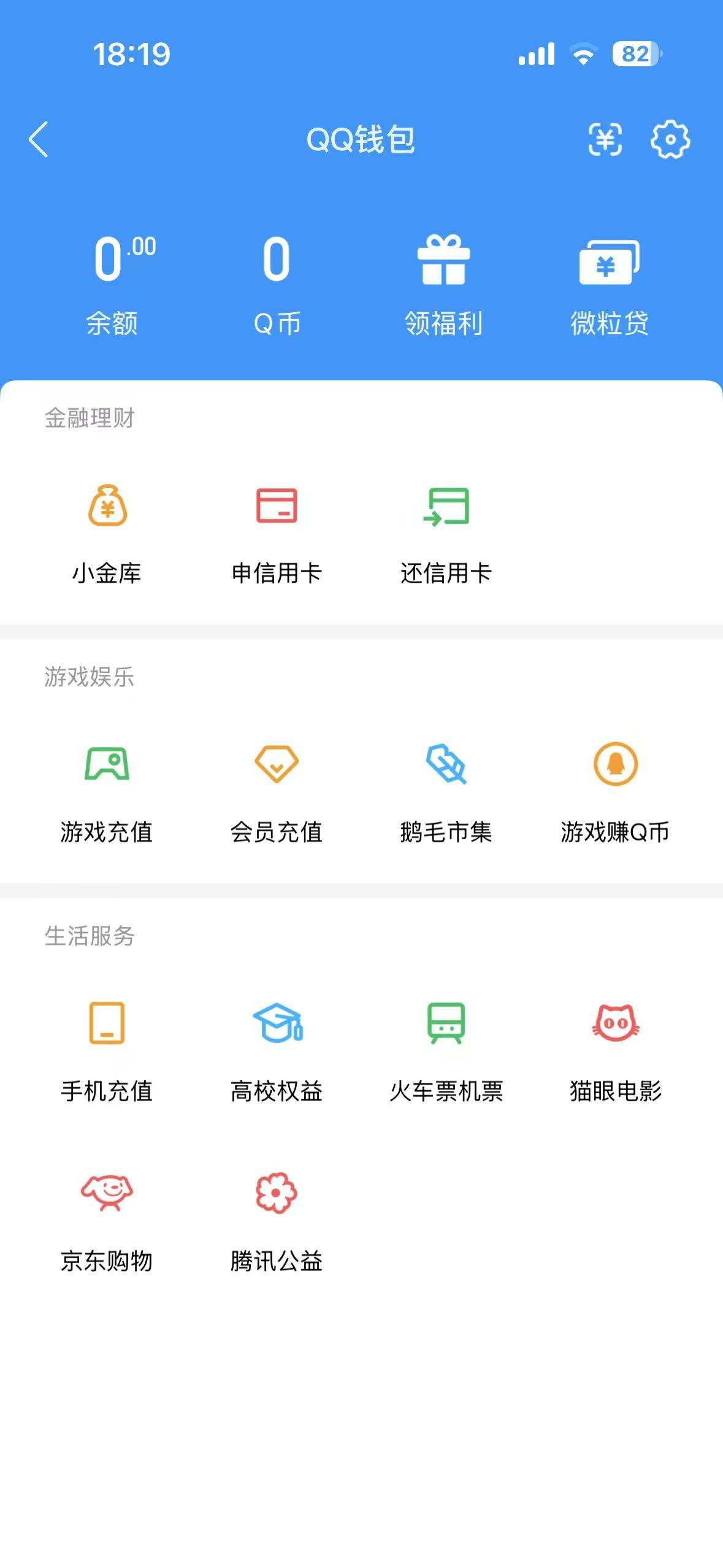Open the 鹅毛市集 marketplace

click(446, 791)
